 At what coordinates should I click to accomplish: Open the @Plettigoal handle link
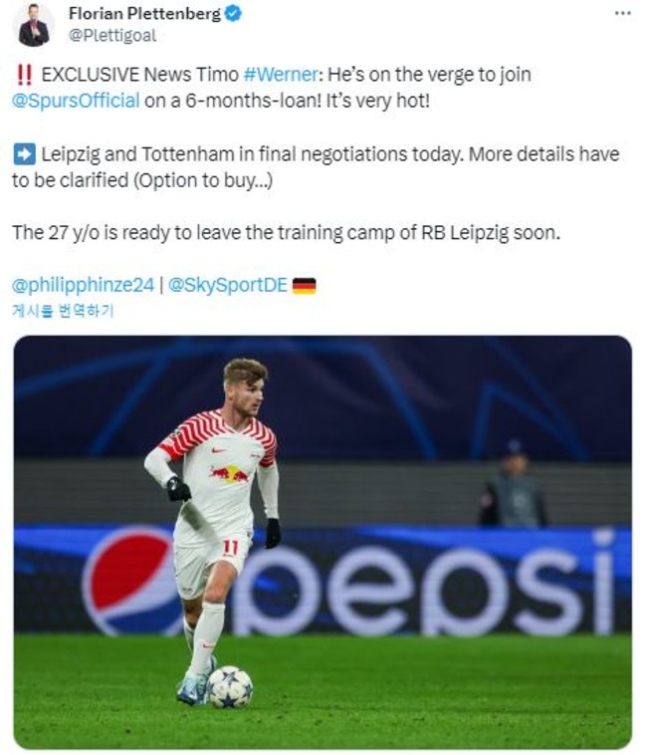tap(112, 35)
